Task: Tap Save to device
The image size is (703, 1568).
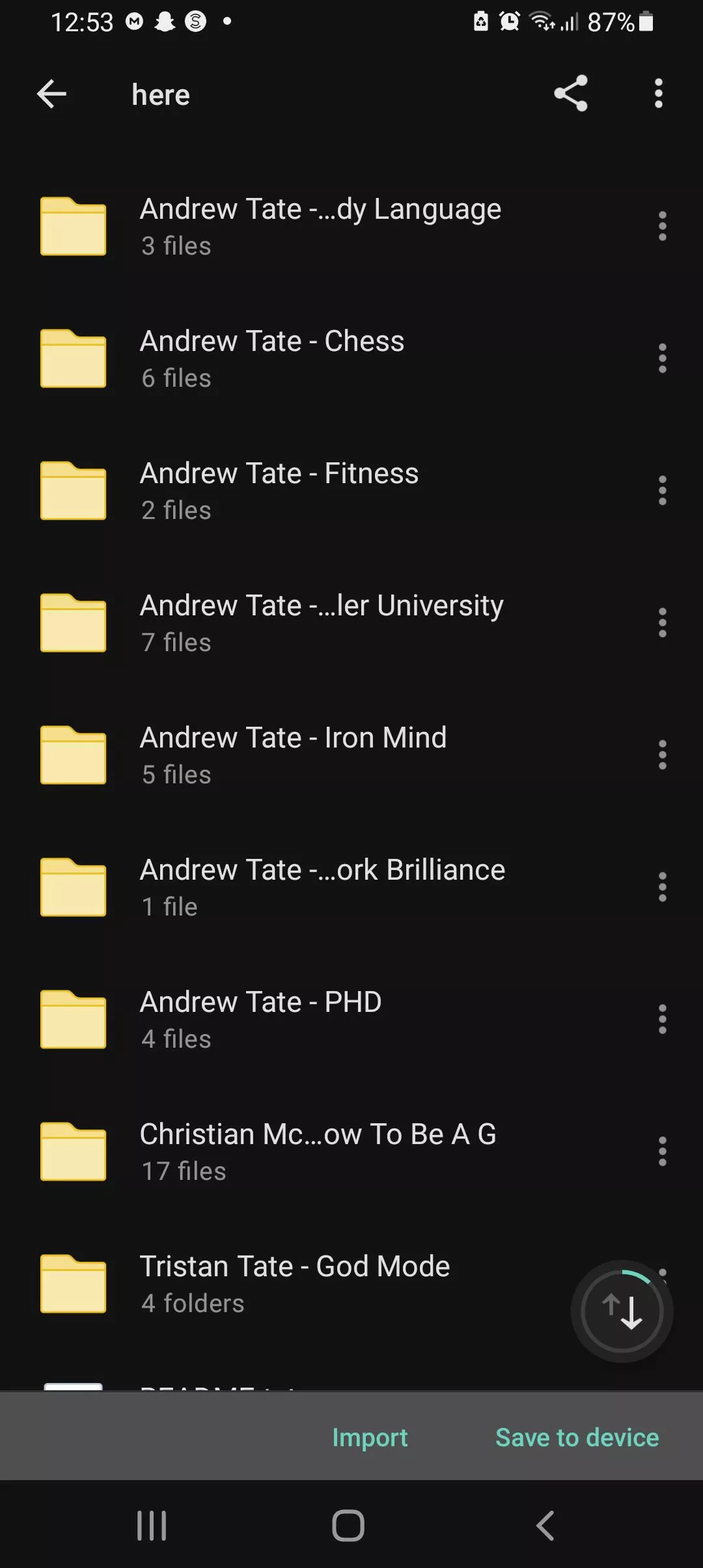Action: (577, 1437)
